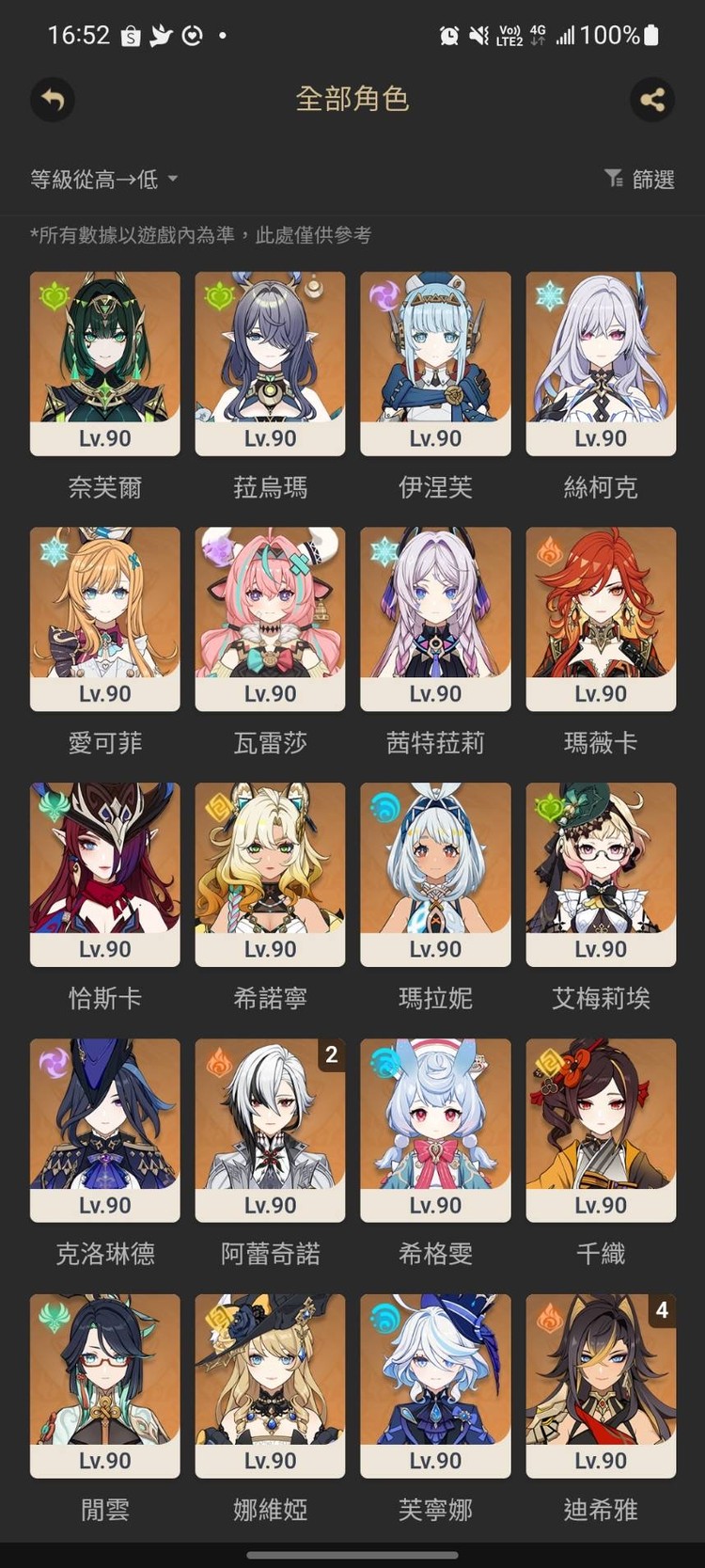
Task: Click the Hydro element icon on 瑪拉妮's card
Action: (x=384, y=805)
